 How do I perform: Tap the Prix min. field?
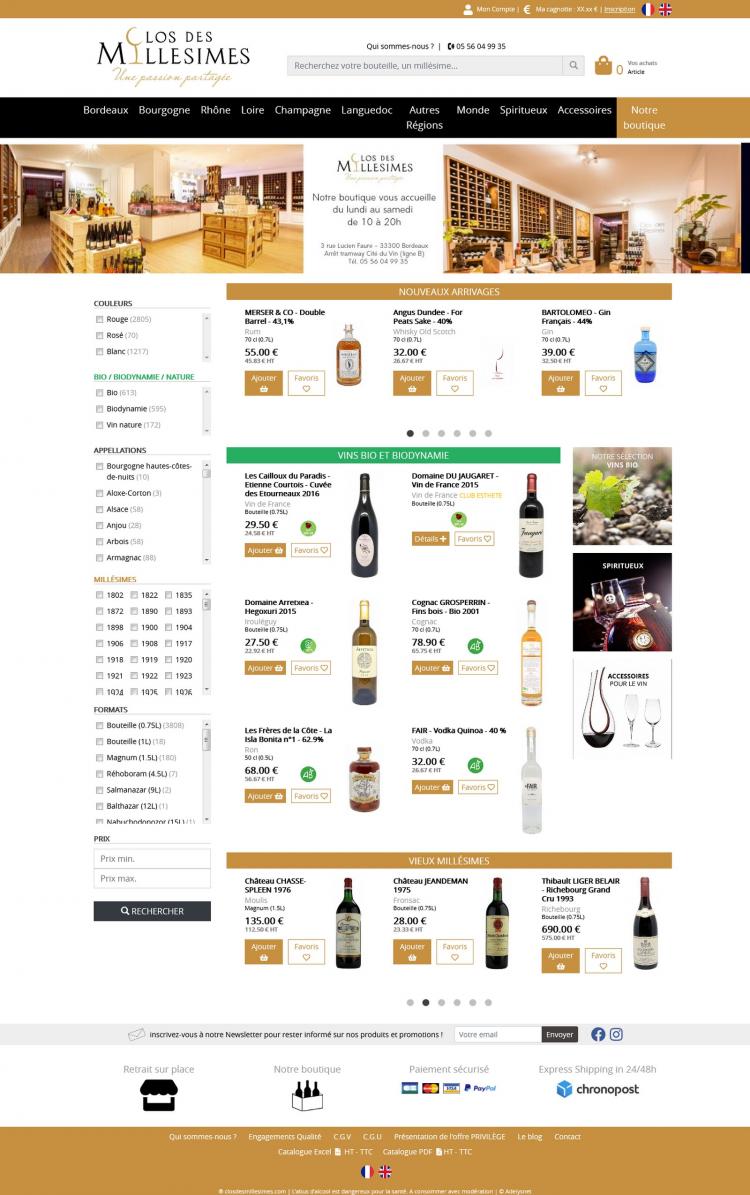152,859
